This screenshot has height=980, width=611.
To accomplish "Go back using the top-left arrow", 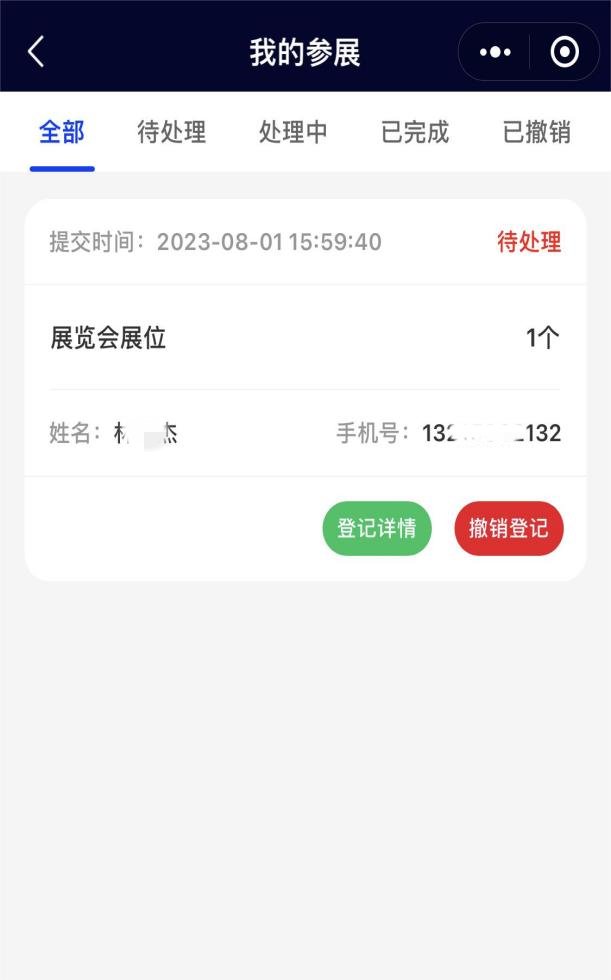I will pos(36,52).
